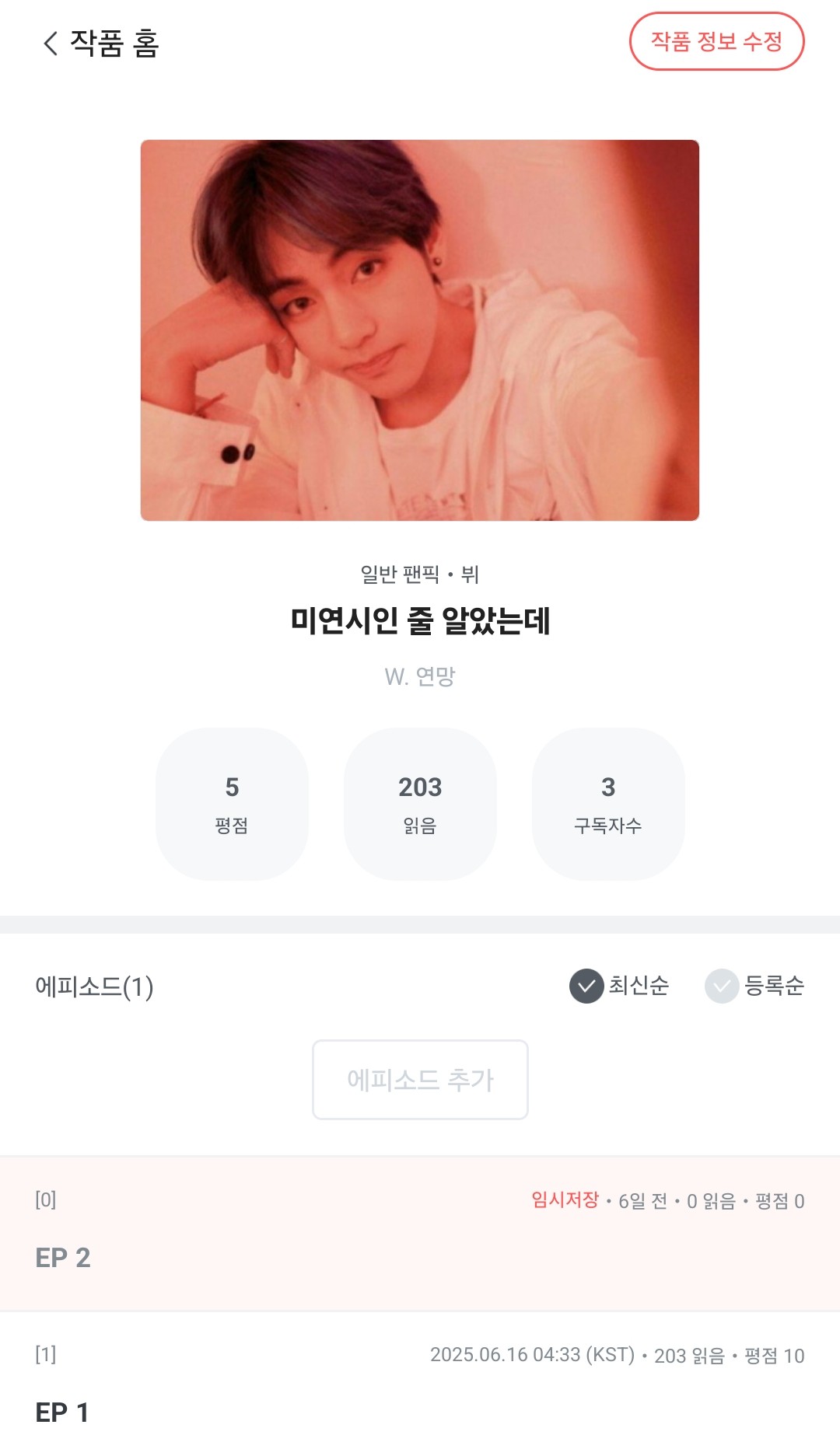
Task: Sort episodes by 등록순
Action: tap(754, 986)
